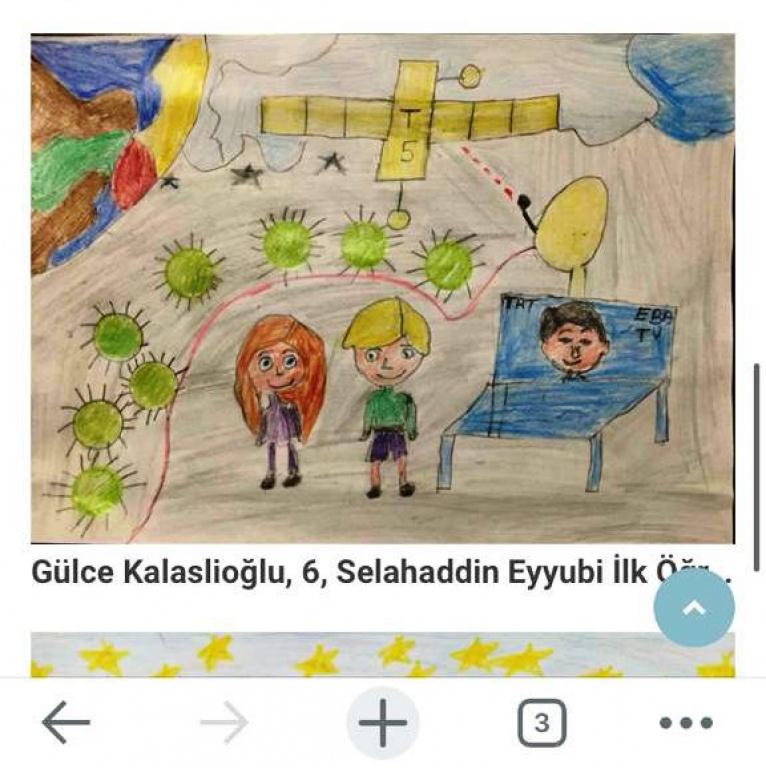The image size is (766, 768).
Task: Open Gülce Kalaslioğlu's drawing
Action: pos(383,288)
